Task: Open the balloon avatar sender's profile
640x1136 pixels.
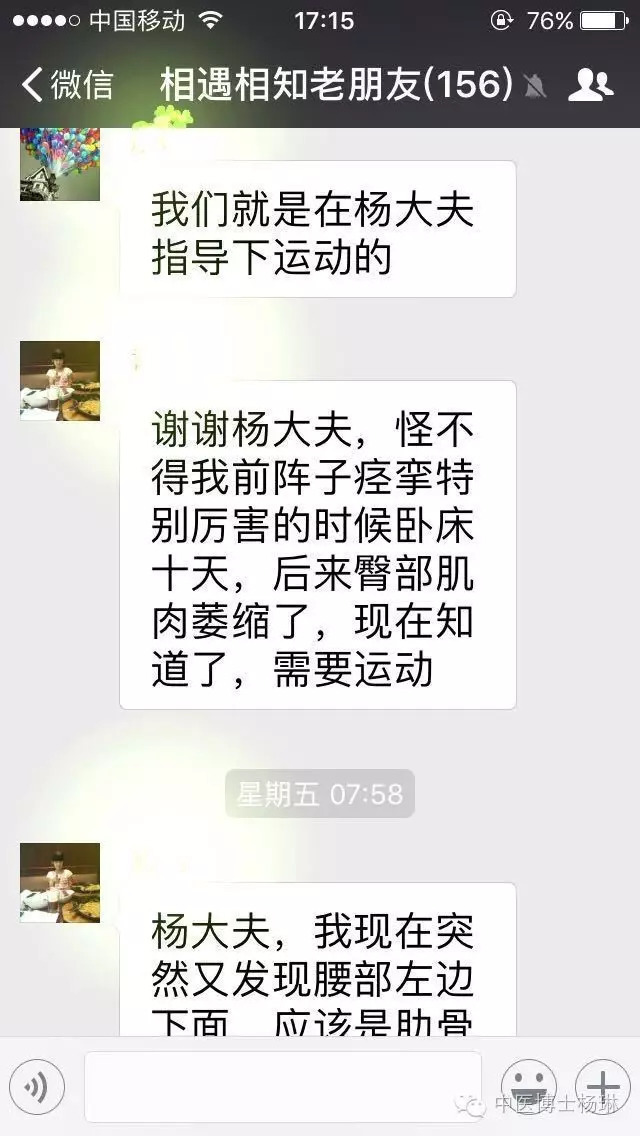Action: (x=60, y=165)
